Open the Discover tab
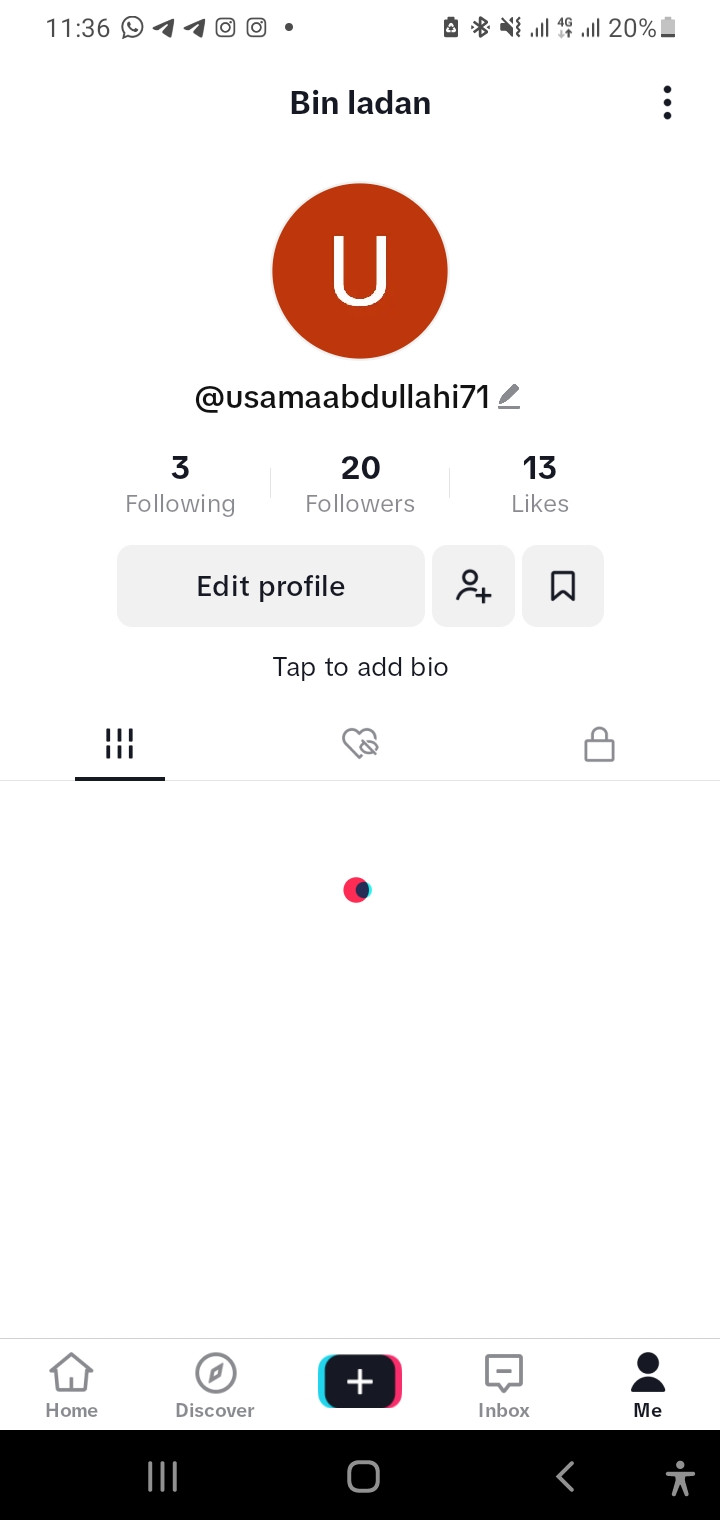Viewport: 720px width, 1520px height. click(x=215, y=1384)
